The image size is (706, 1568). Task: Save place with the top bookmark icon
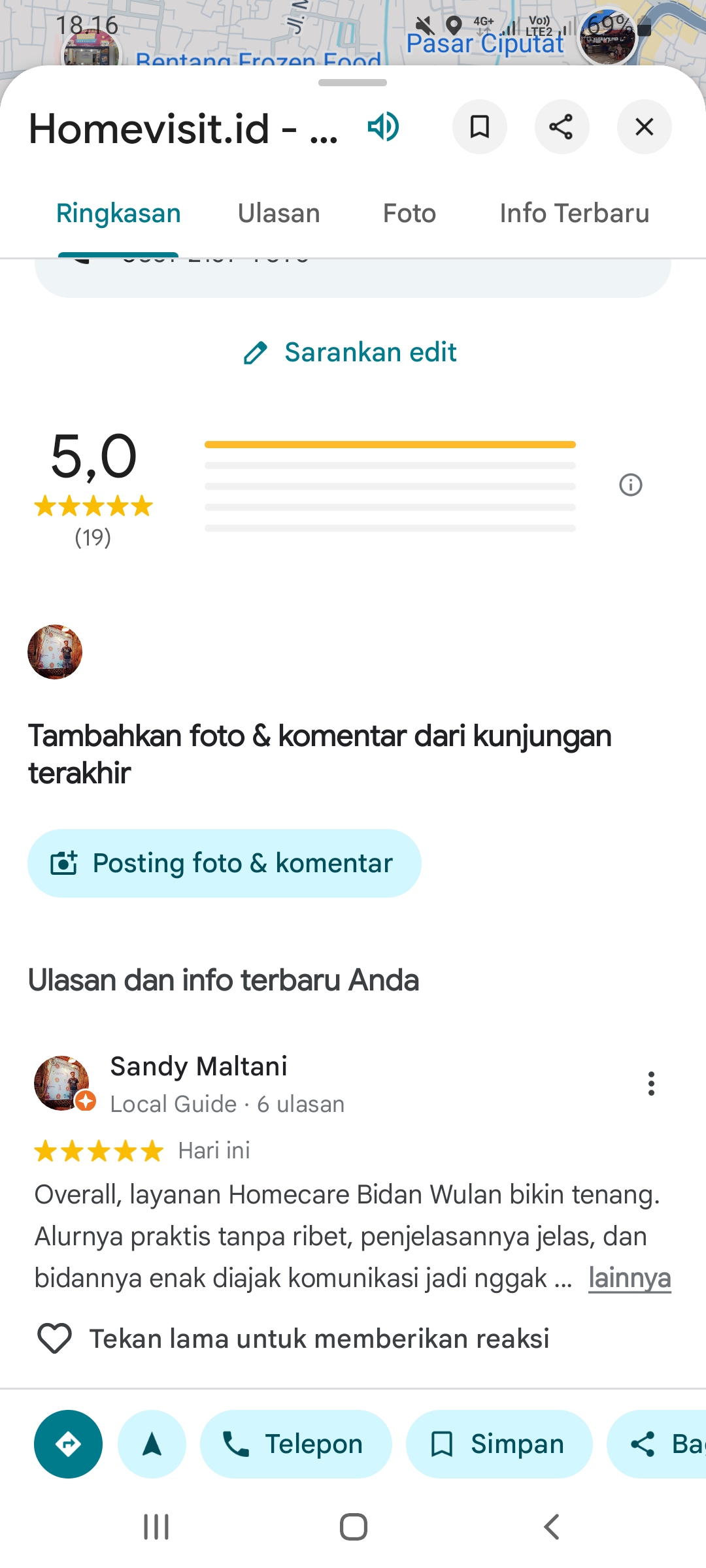pos(480,127)
